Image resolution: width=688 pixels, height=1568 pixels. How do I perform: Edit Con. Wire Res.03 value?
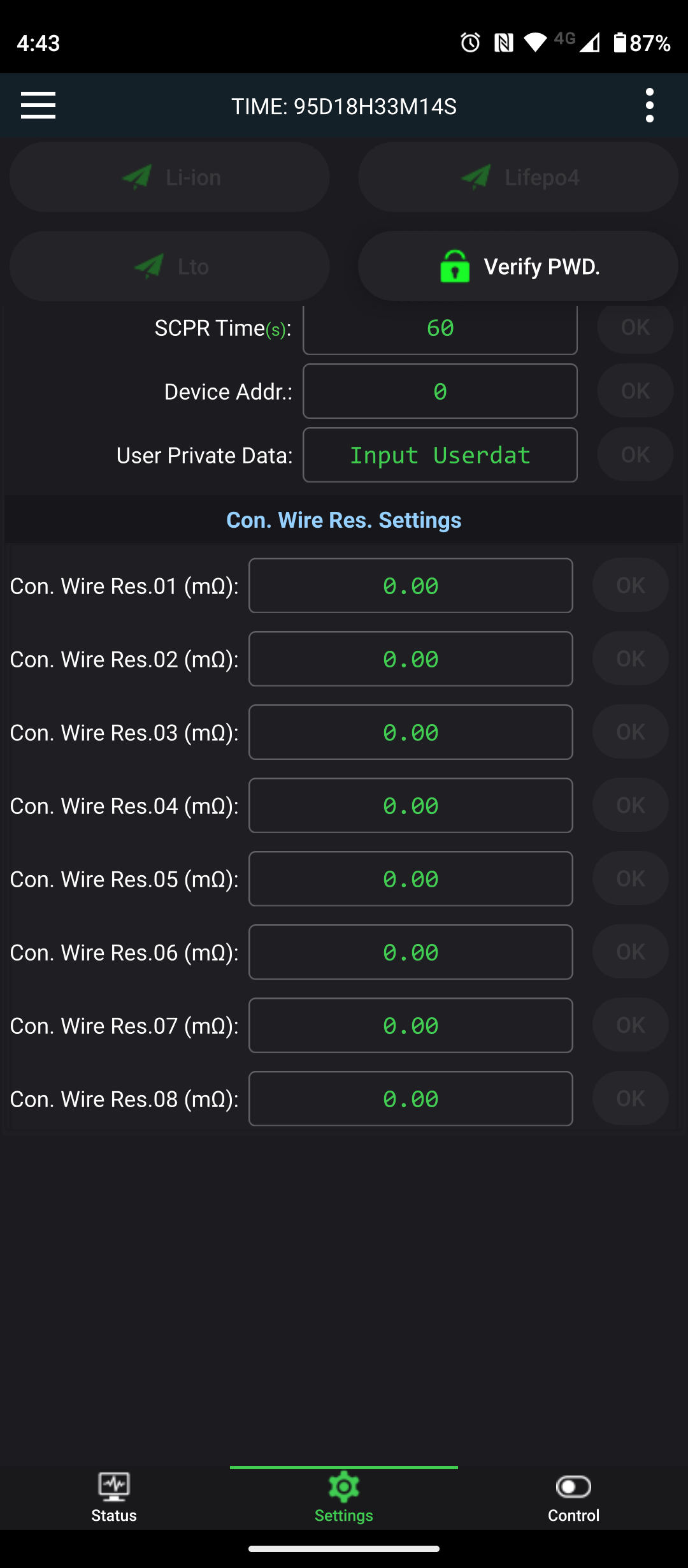point(411,732)
